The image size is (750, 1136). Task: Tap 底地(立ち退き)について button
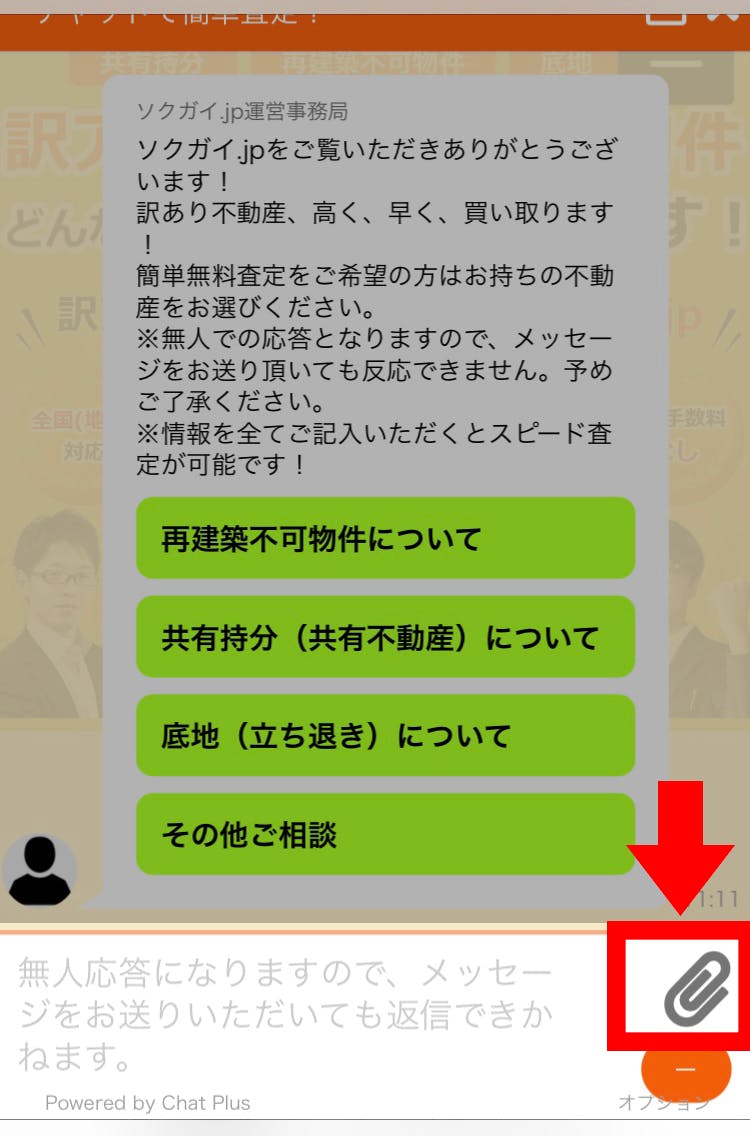385,736
